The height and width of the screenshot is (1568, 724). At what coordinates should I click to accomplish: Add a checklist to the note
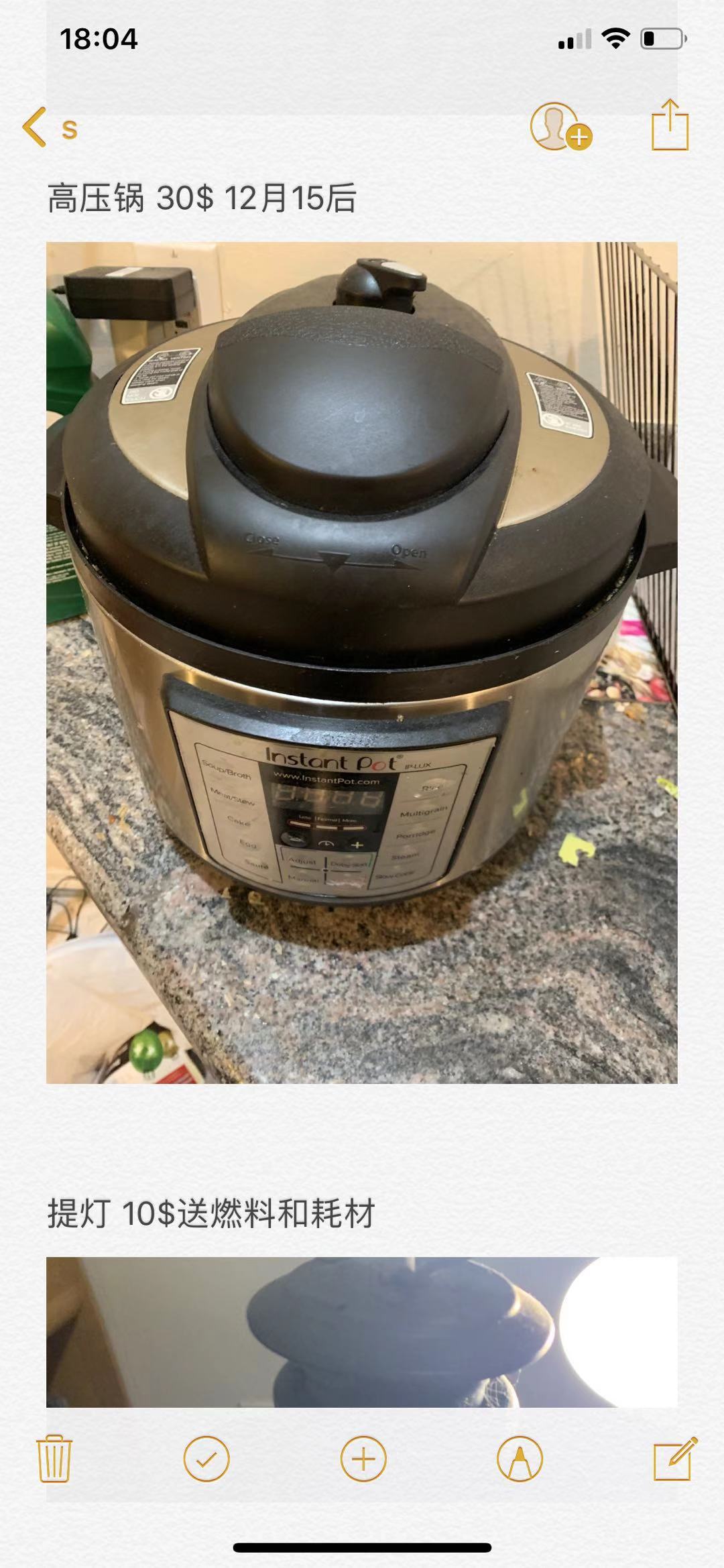[x=206, y=1459]
